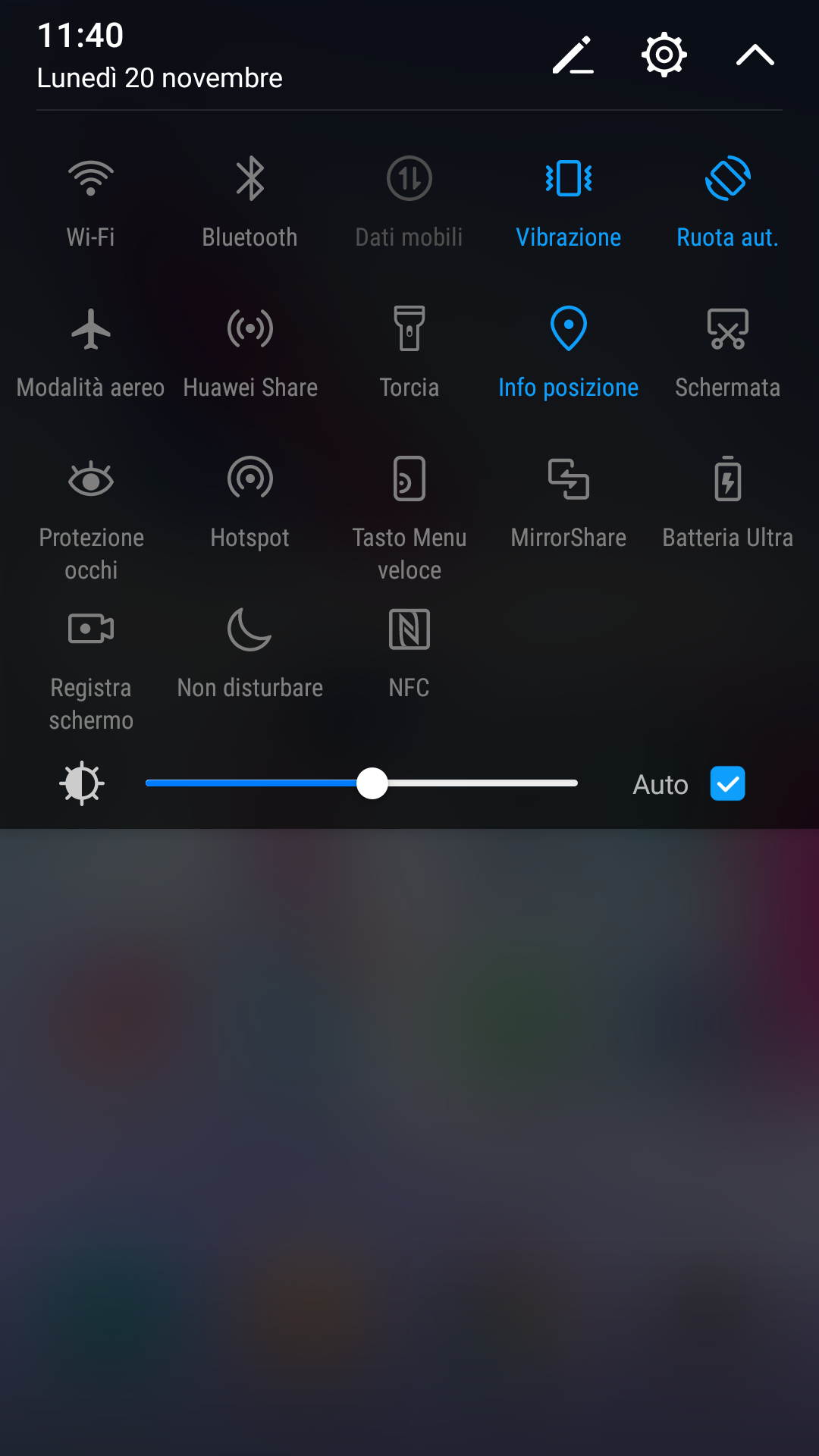Open system settings gear
Screen dimensions: 819x1456
pyautogui.click(x=664, y=55)
